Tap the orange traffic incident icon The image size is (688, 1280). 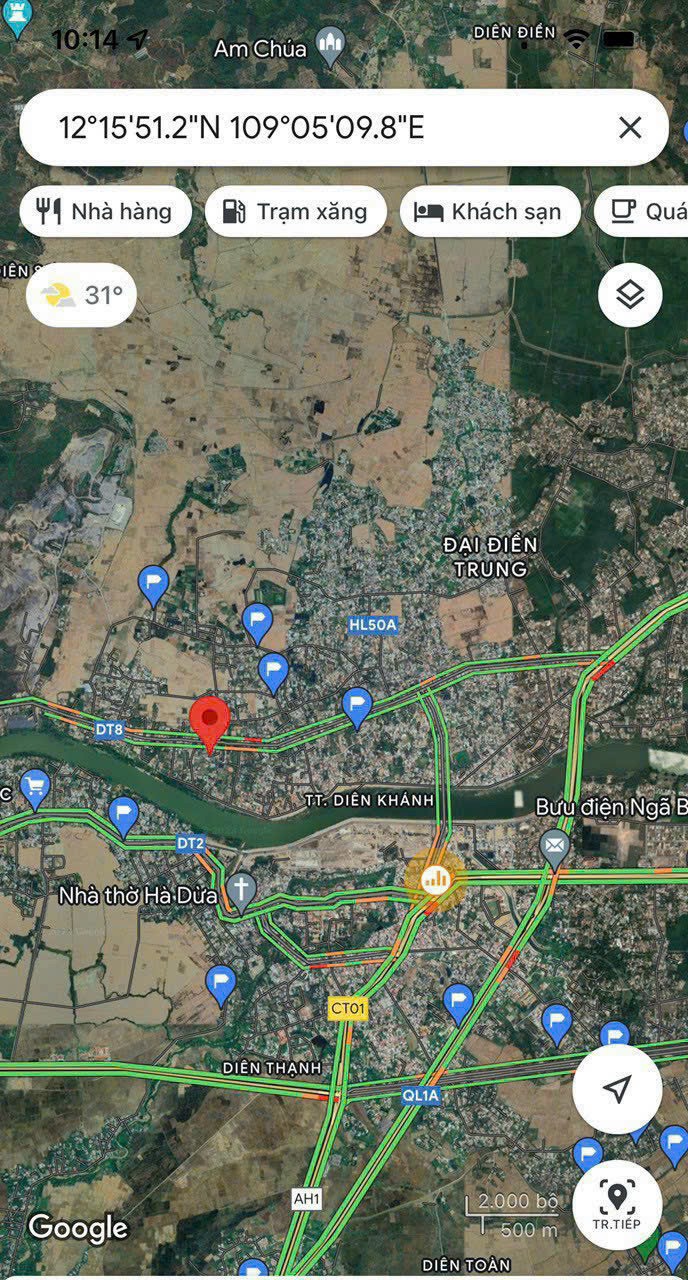tap(435, 878)
